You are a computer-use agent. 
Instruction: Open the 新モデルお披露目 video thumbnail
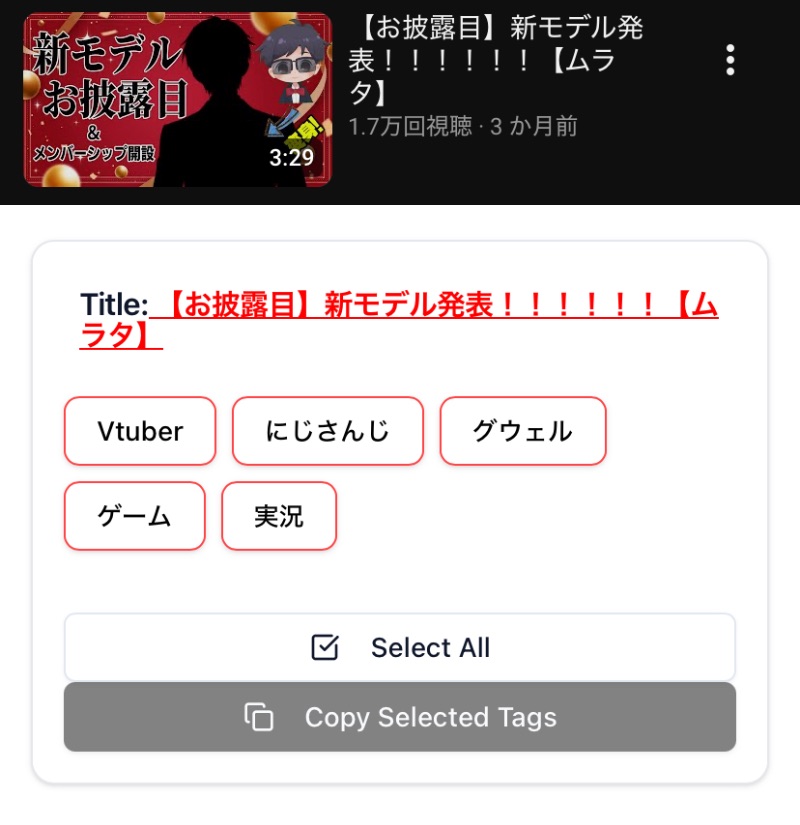pyautogui.click(x=177, y=100)
